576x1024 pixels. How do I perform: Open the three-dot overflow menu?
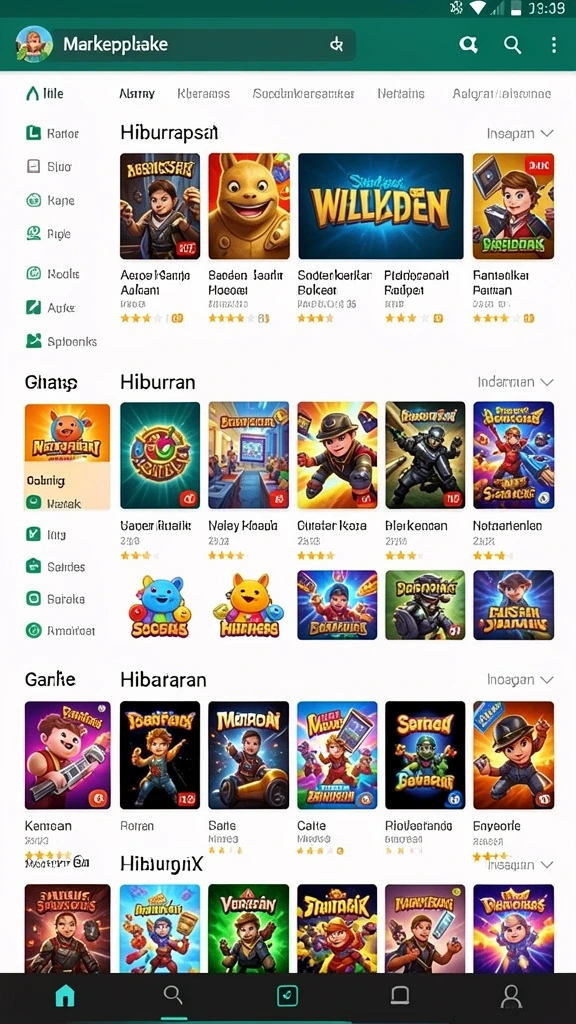[554, 45]
